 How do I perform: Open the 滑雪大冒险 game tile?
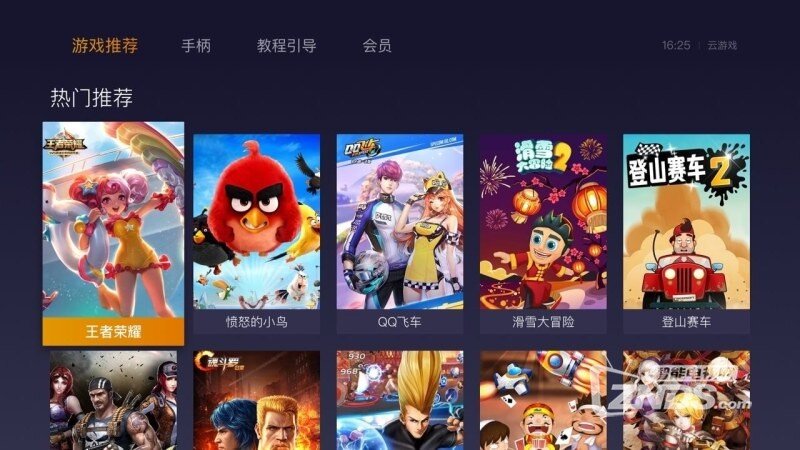(543, 232)
